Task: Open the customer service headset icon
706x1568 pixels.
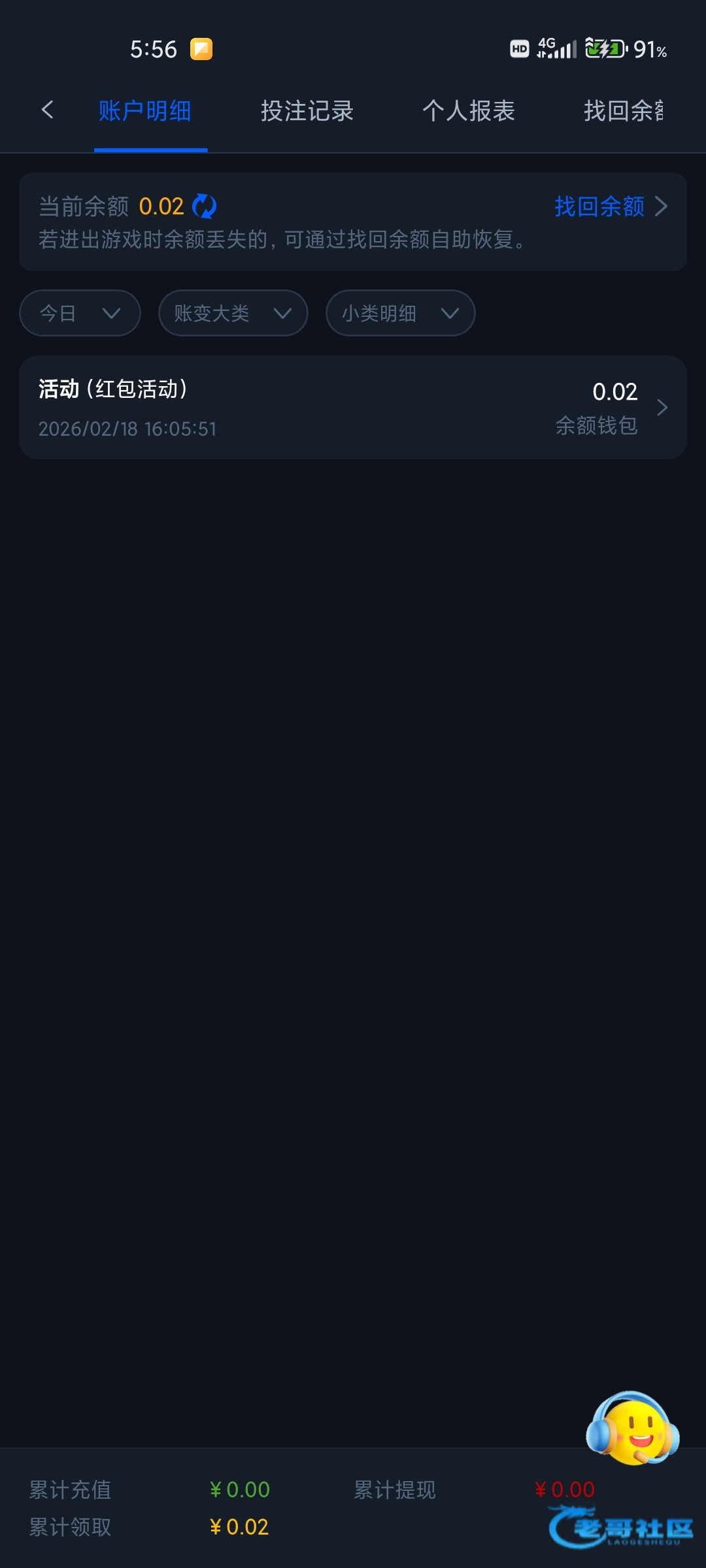Action: (x=631, y=1427)
